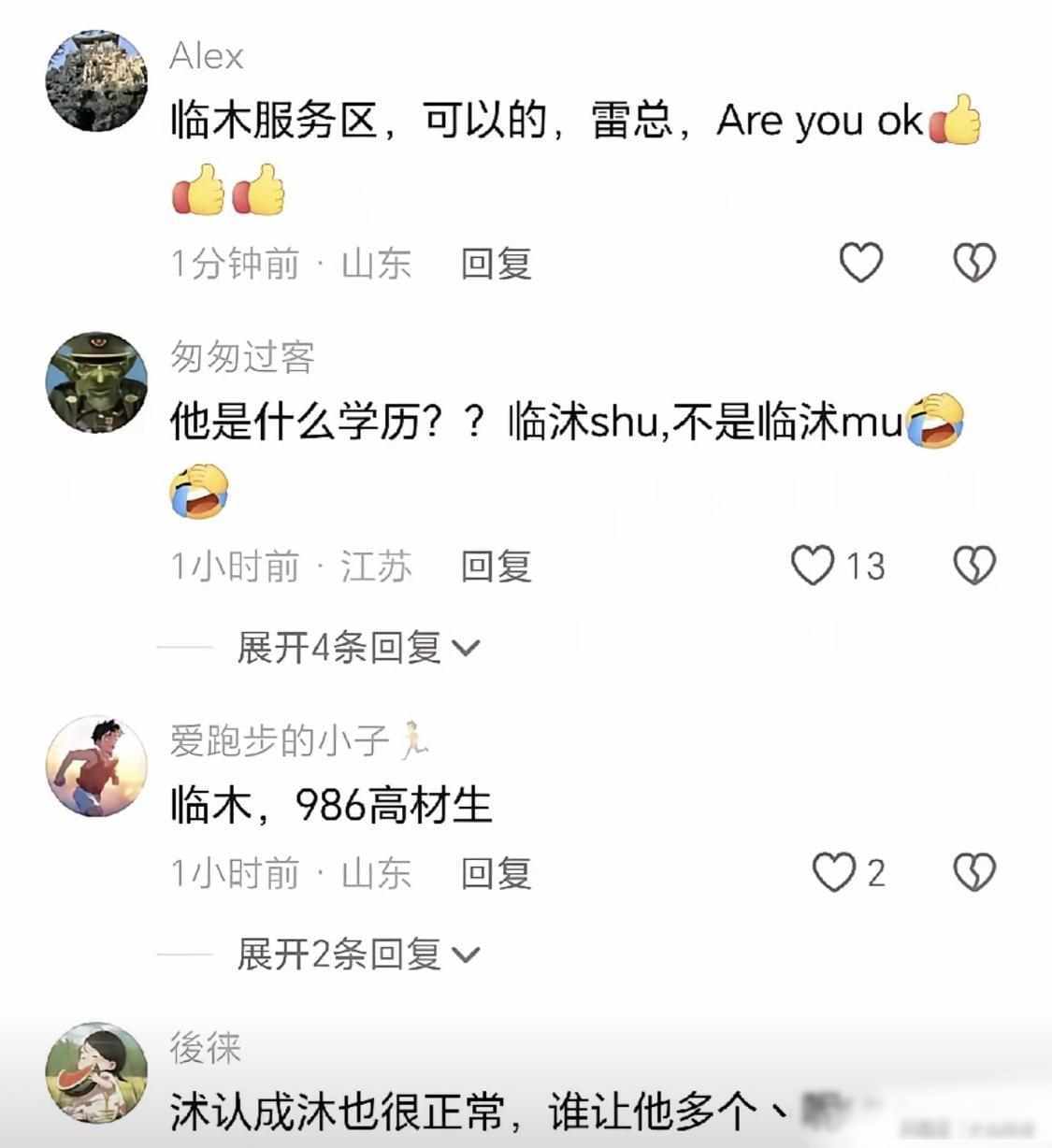Image resolution: width=1052 pixels, height=1148 pixels.
Task: Reply to 爱跑步的小子's comment
Action: pyautogui.click(x=496, y=873)
